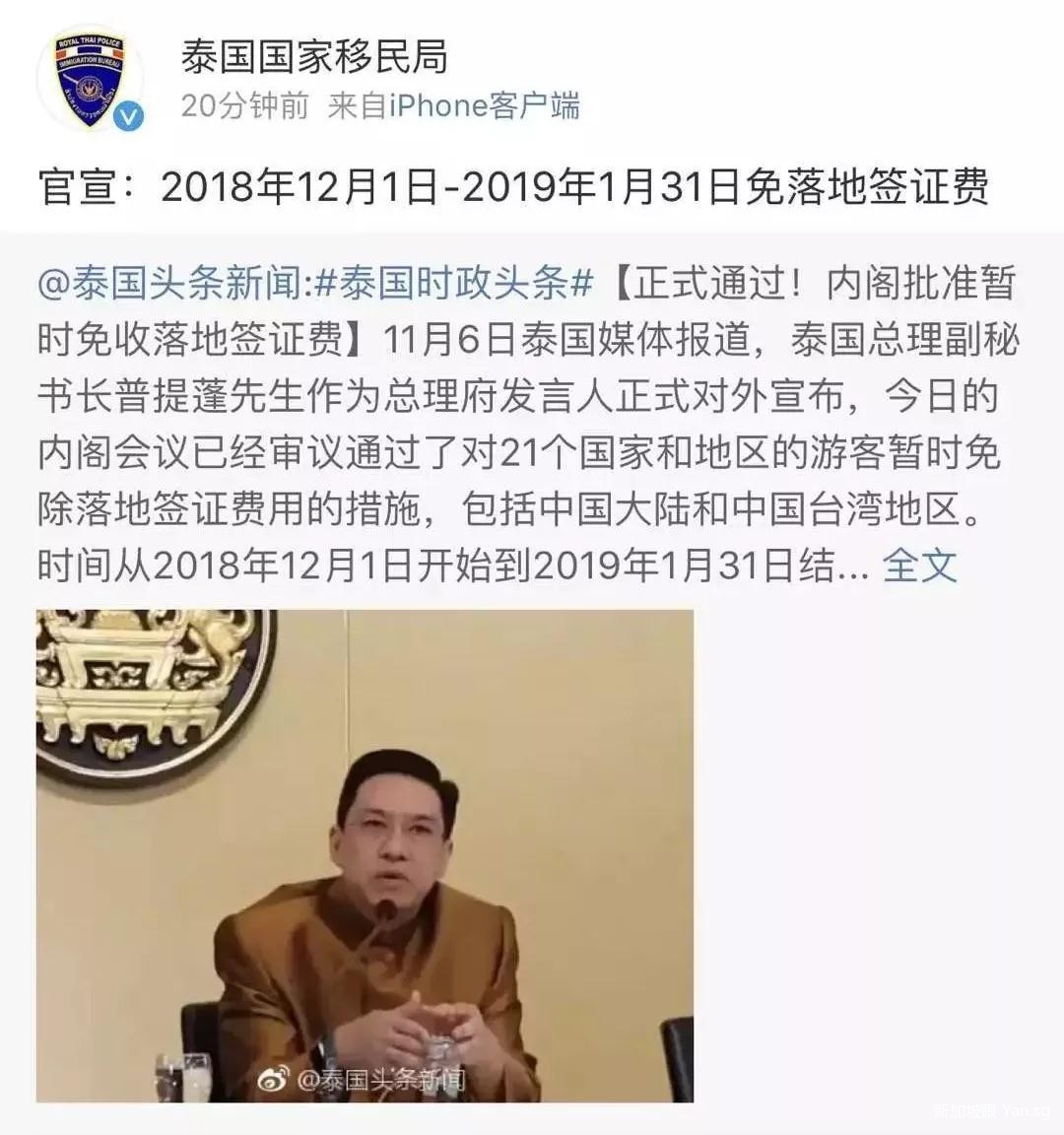Viewport: 1064px width, 1135px height.
Task: Open the 泰国国家移民局 account name
Action: pos(313,58)
